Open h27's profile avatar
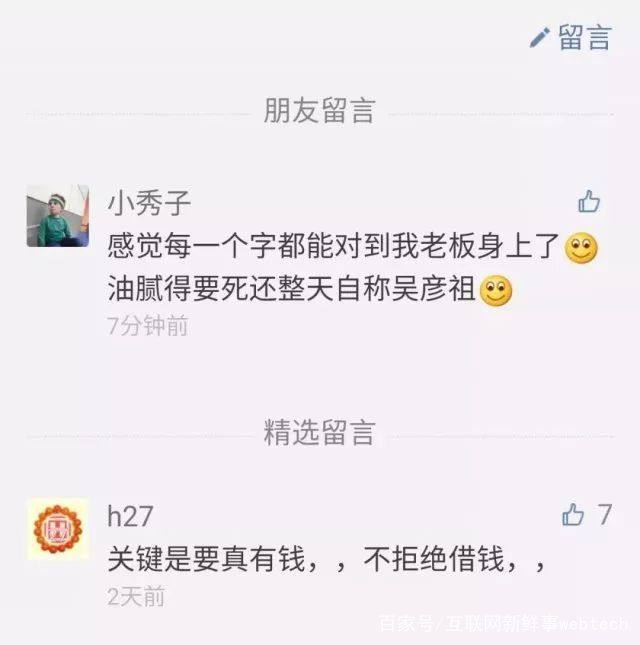The image size is (640, 645). (57, 528)
